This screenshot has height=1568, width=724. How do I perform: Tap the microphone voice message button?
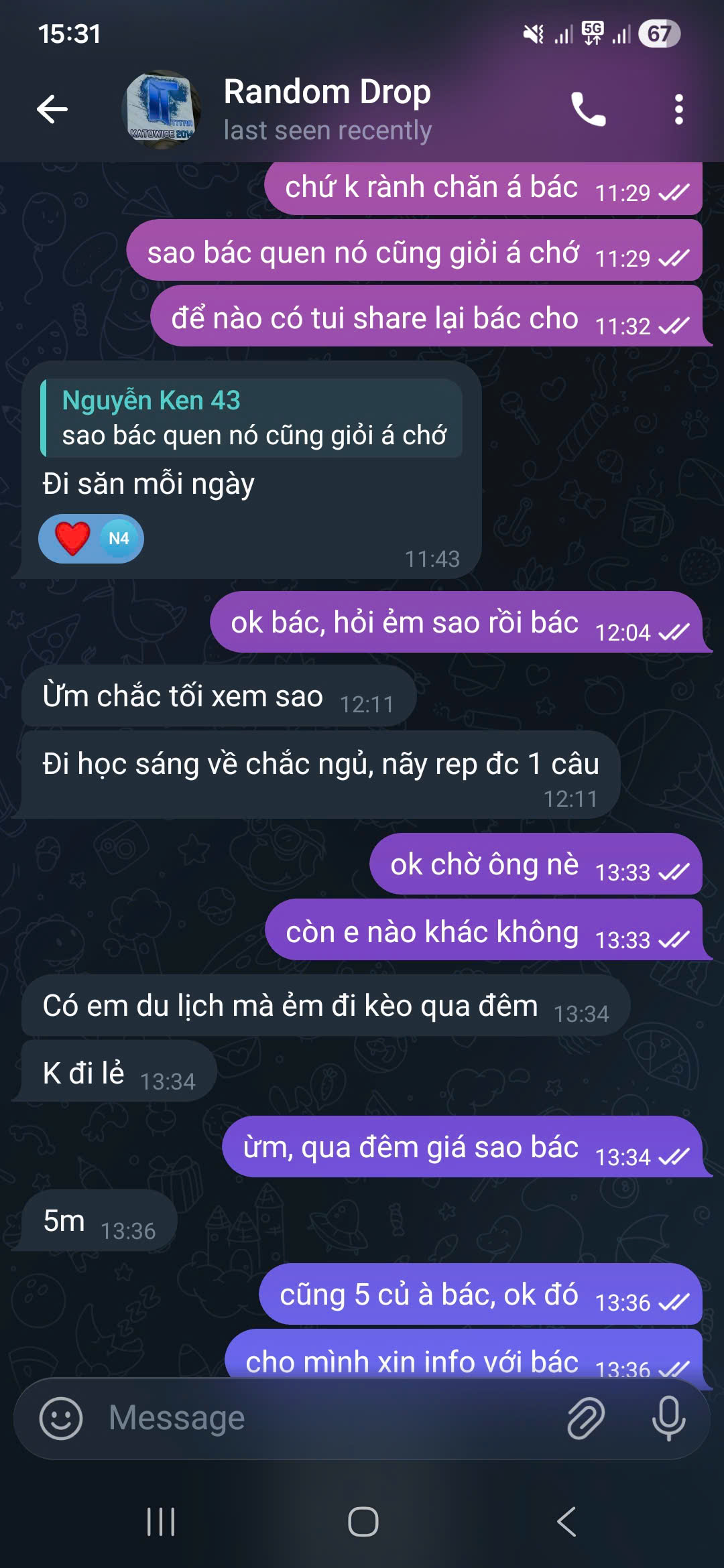tap(668, 1419)
